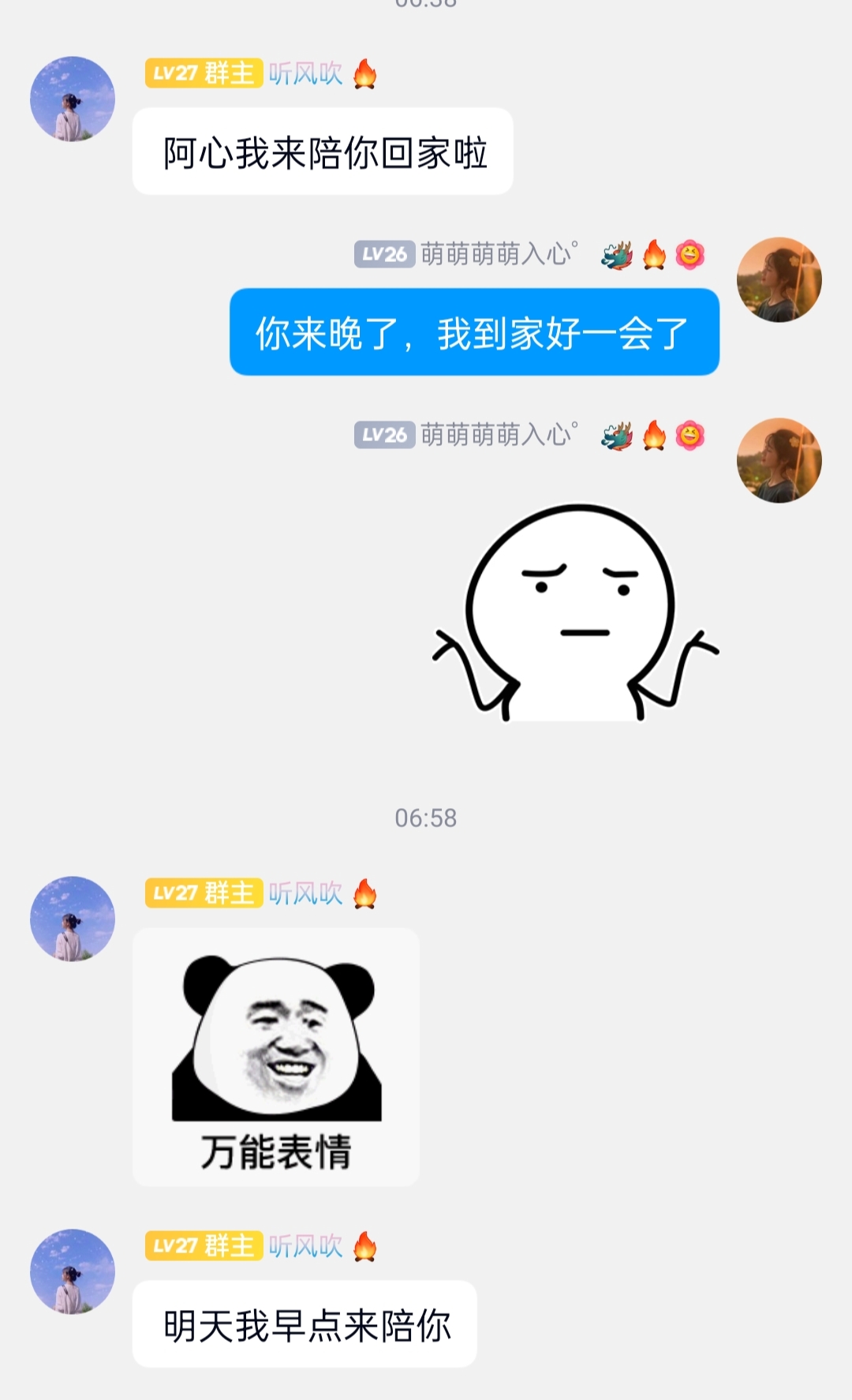Tap 萌萌萌萌入心°'s avatar beside the blue bubble
Image resolution: width=852 pixels, height=1400 pixels.
[779, 279]
